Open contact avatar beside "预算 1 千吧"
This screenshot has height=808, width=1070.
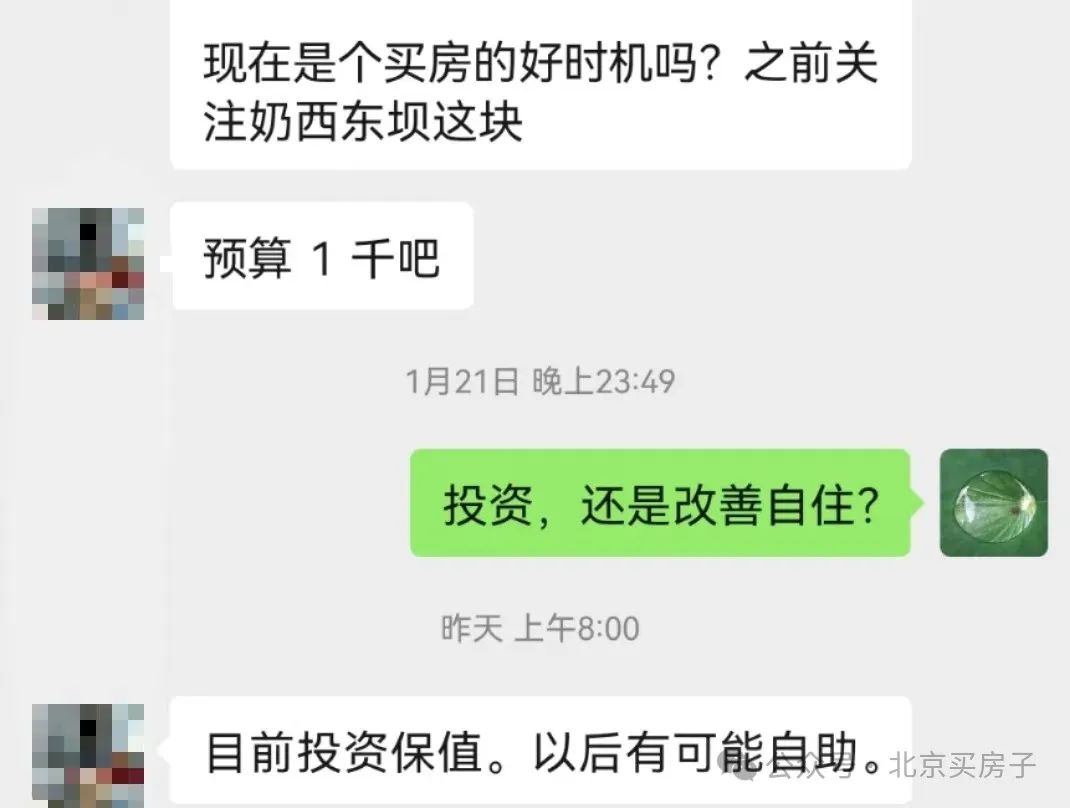[88, 263]
